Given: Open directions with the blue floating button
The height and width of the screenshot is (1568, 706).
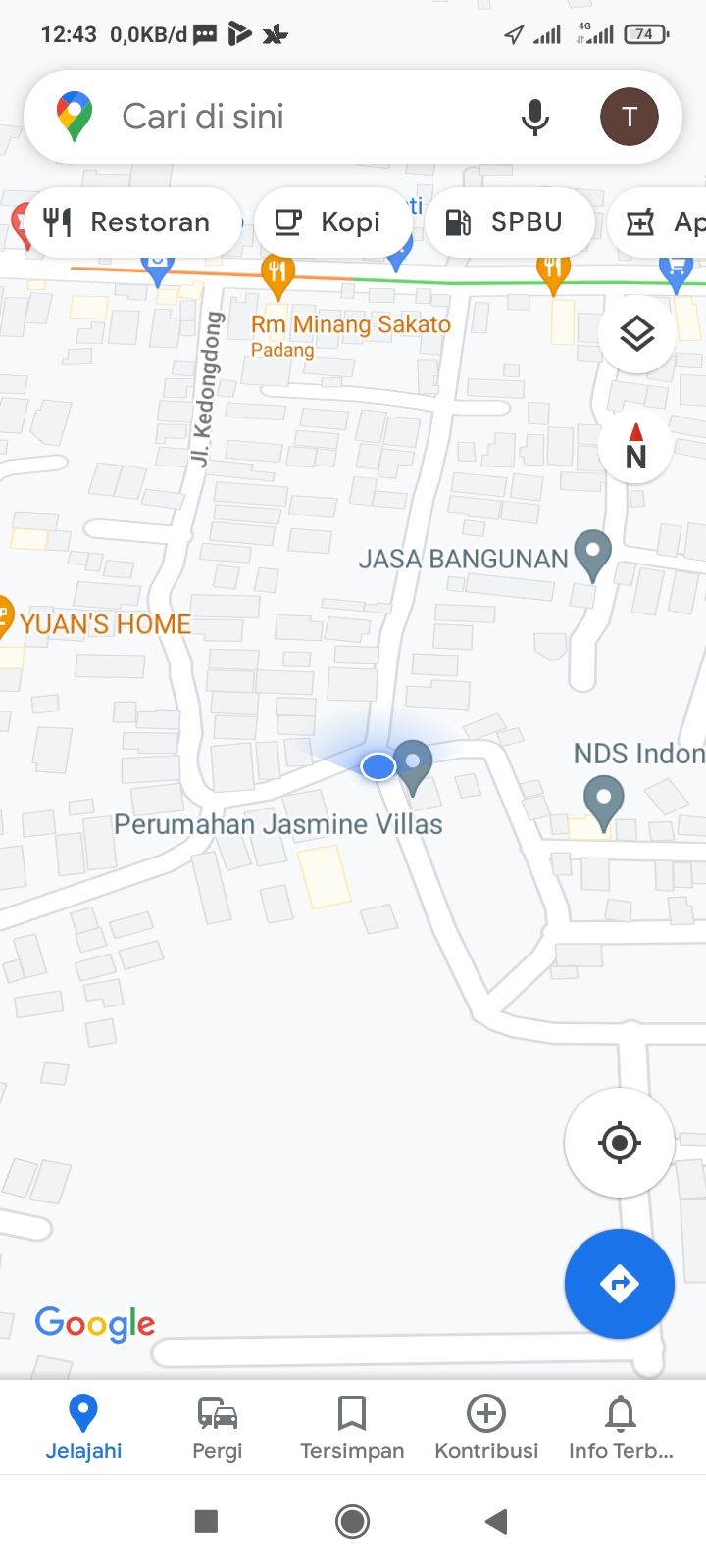Looking at the screenshot, I should click(620, 1284).
